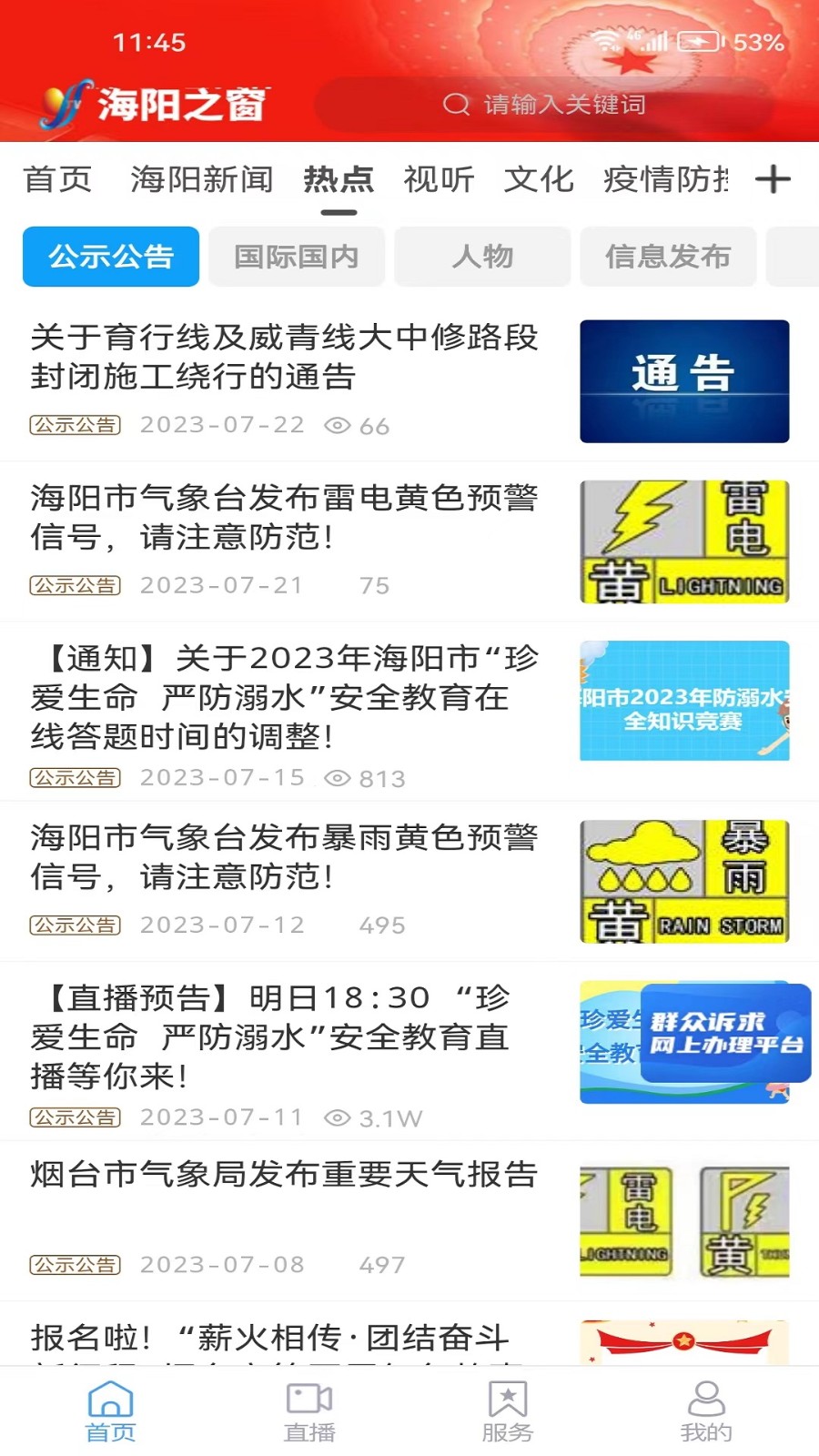Image resolution: width=819 pixels, height=1456 pixels.
Task: Select the 人物 chip
Action: [x=482, y=257]
